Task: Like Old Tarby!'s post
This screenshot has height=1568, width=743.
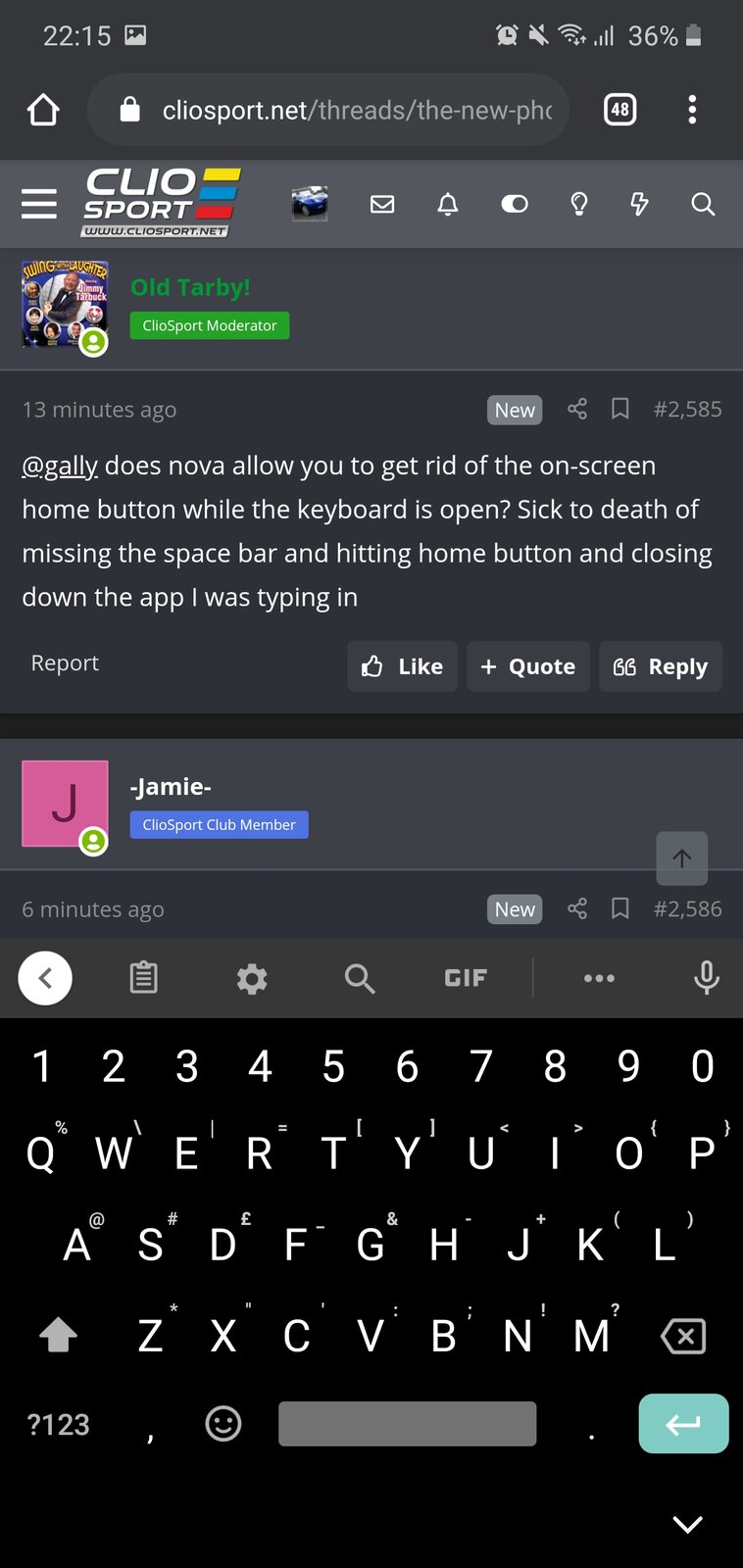Action: pyautogui.click(x=402, y=666)
